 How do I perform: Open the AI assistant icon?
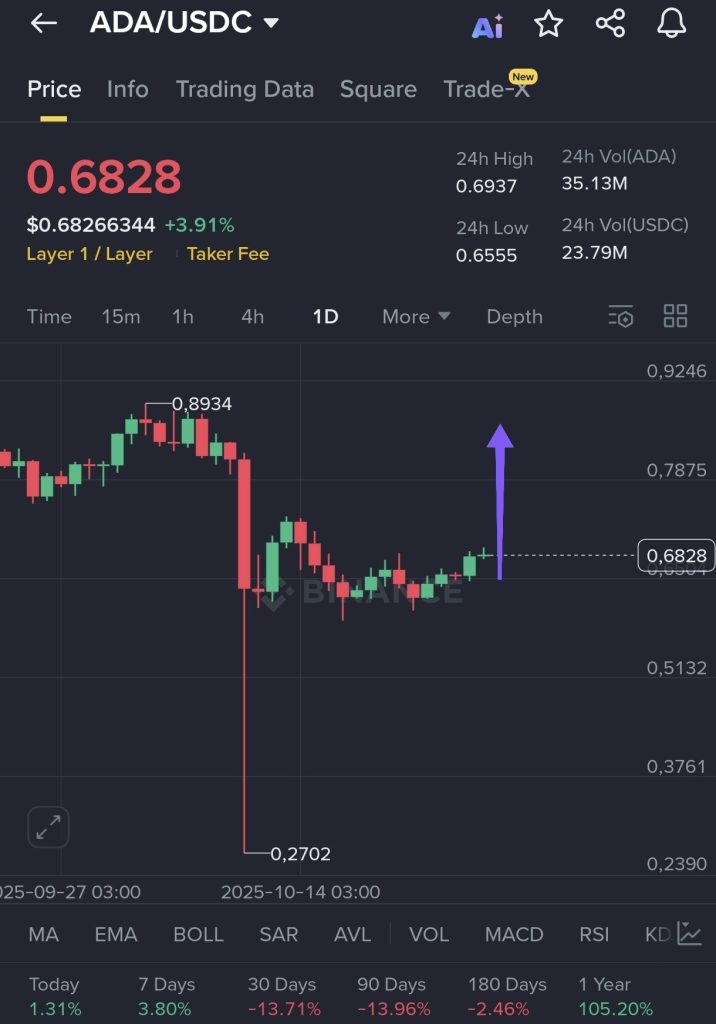(487, 25)
